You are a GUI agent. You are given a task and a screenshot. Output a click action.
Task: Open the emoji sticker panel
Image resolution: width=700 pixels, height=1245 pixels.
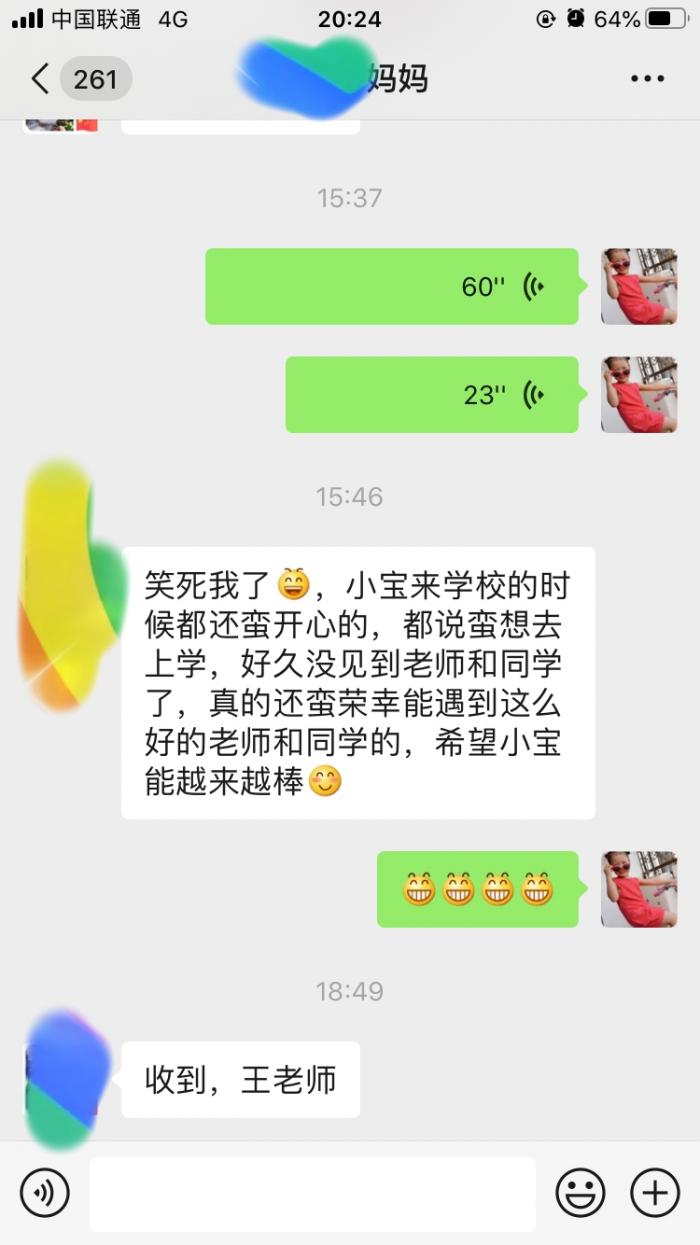(x=580, y=1192)
